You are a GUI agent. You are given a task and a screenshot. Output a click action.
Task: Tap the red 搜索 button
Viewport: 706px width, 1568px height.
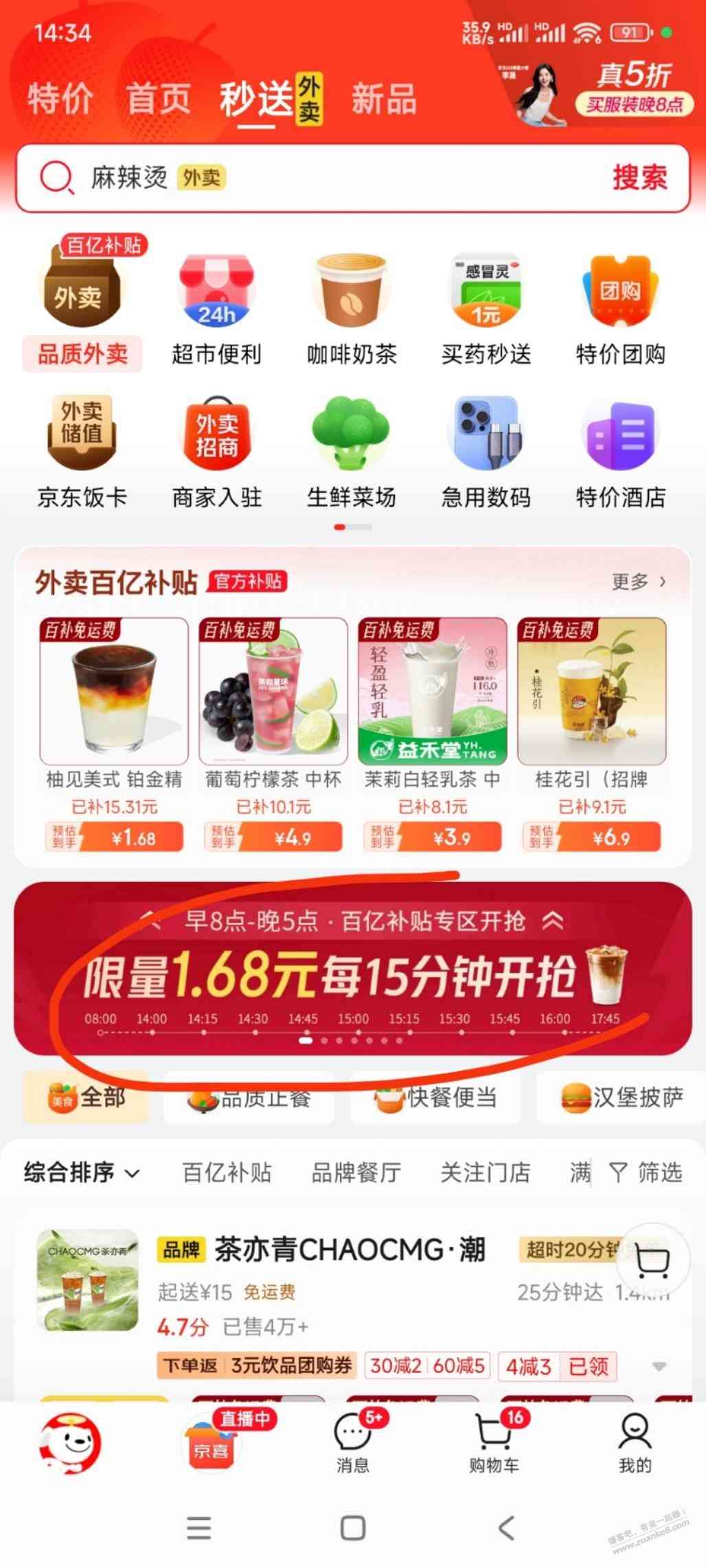[x=639, y=178]
